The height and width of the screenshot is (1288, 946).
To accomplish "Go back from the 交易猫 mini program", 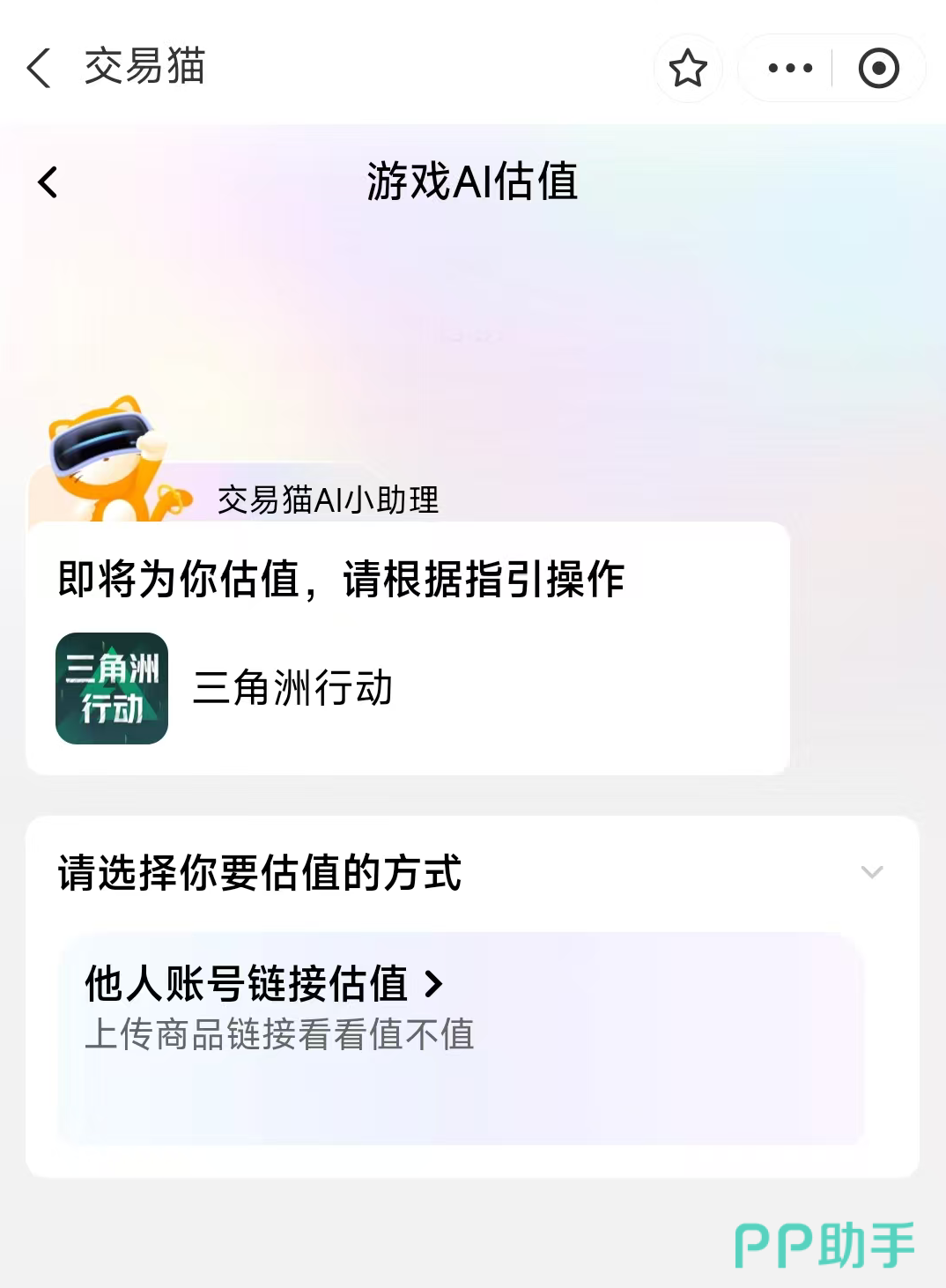I will coord(40,68).
